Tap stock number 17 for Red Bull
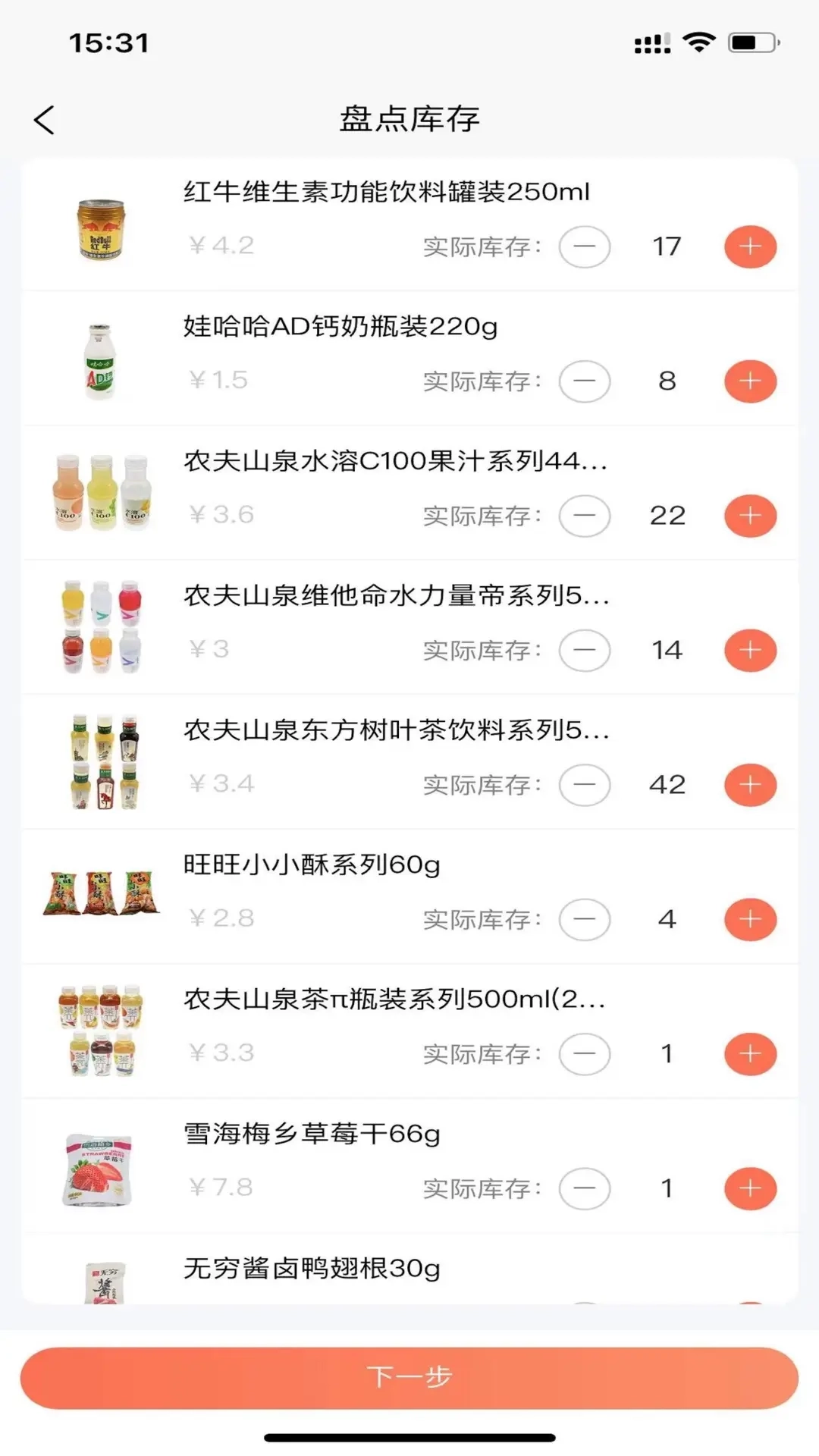The image size is (819, 1456). (x=667, y=246)
